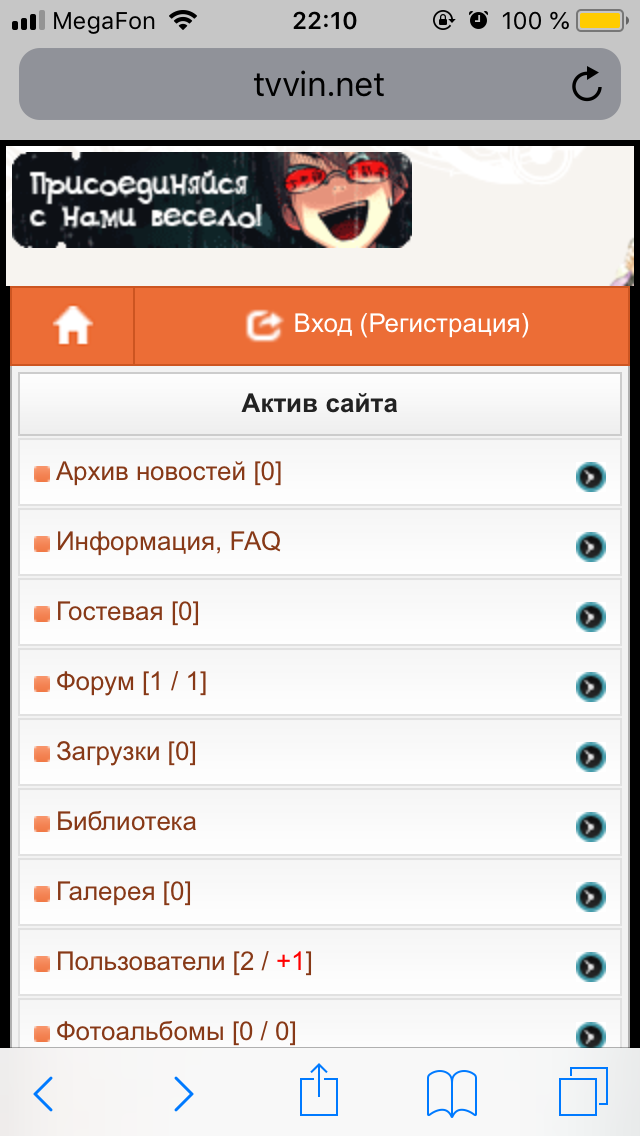
Task: Open Галерея section
Action: (x=320, y=893)
